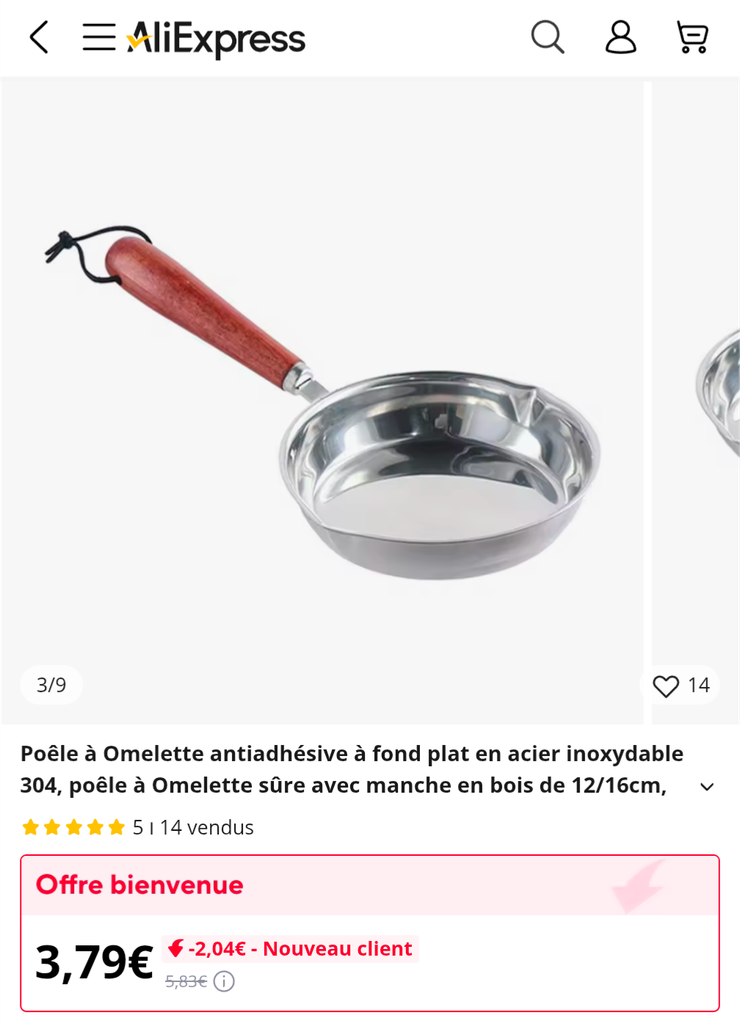The height and width of the screenshot is (1024, 740).
Task: Open the 5-star rating reviews
Action: (x=73, y=828)
